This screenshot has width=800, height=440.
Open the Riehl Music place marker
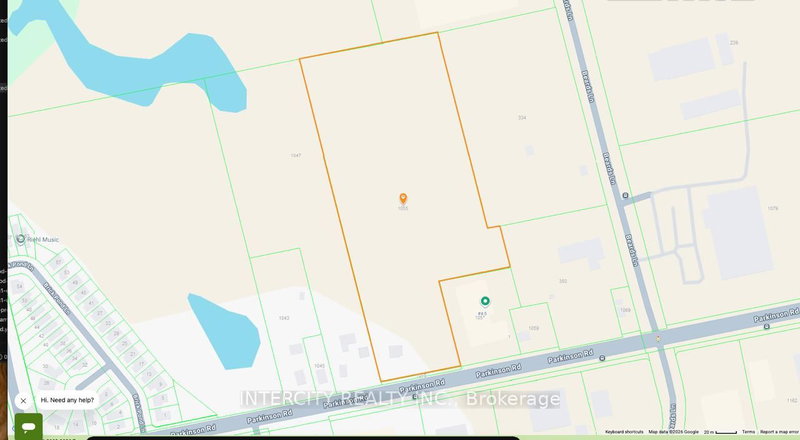(21, 239)
